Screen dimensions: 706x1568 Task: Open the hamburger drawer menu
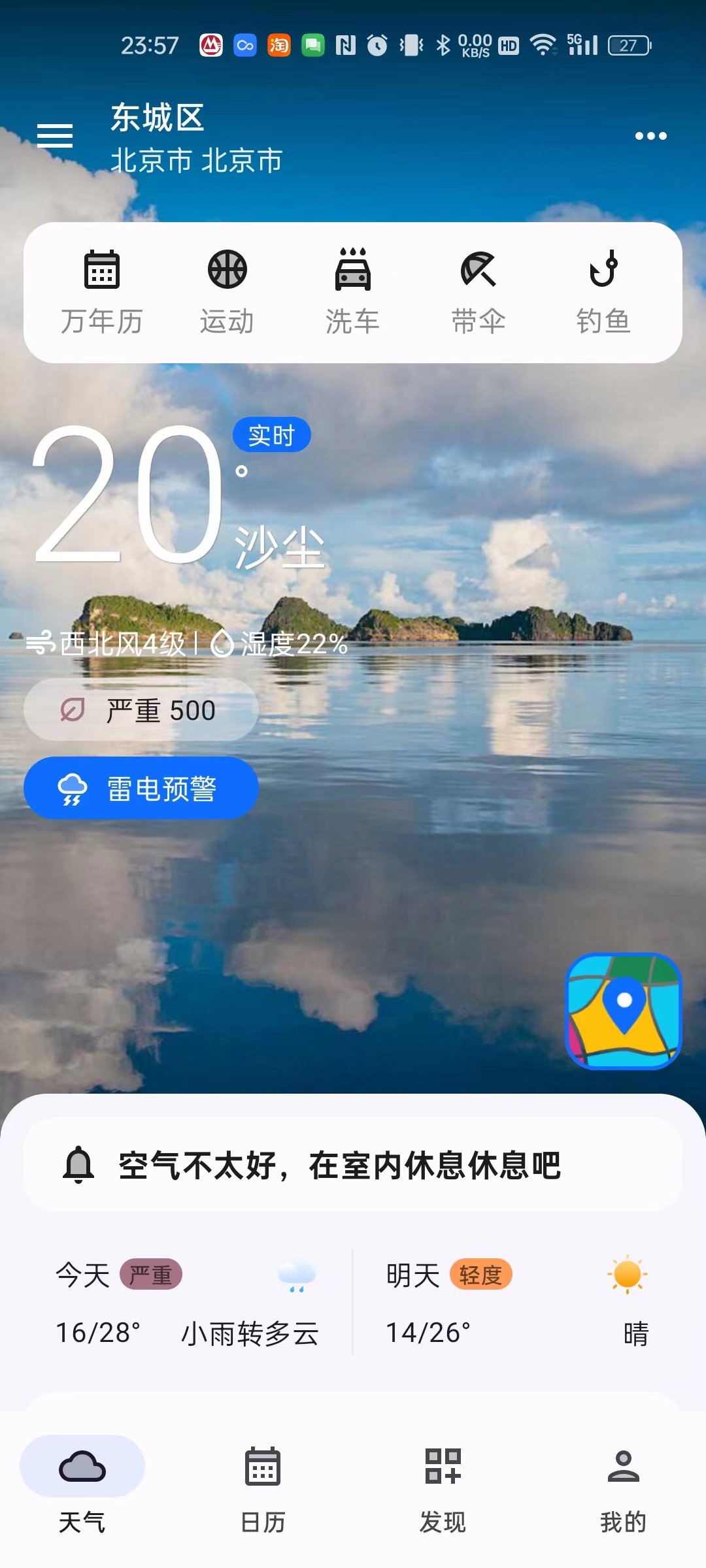click(x=55, y=136)
